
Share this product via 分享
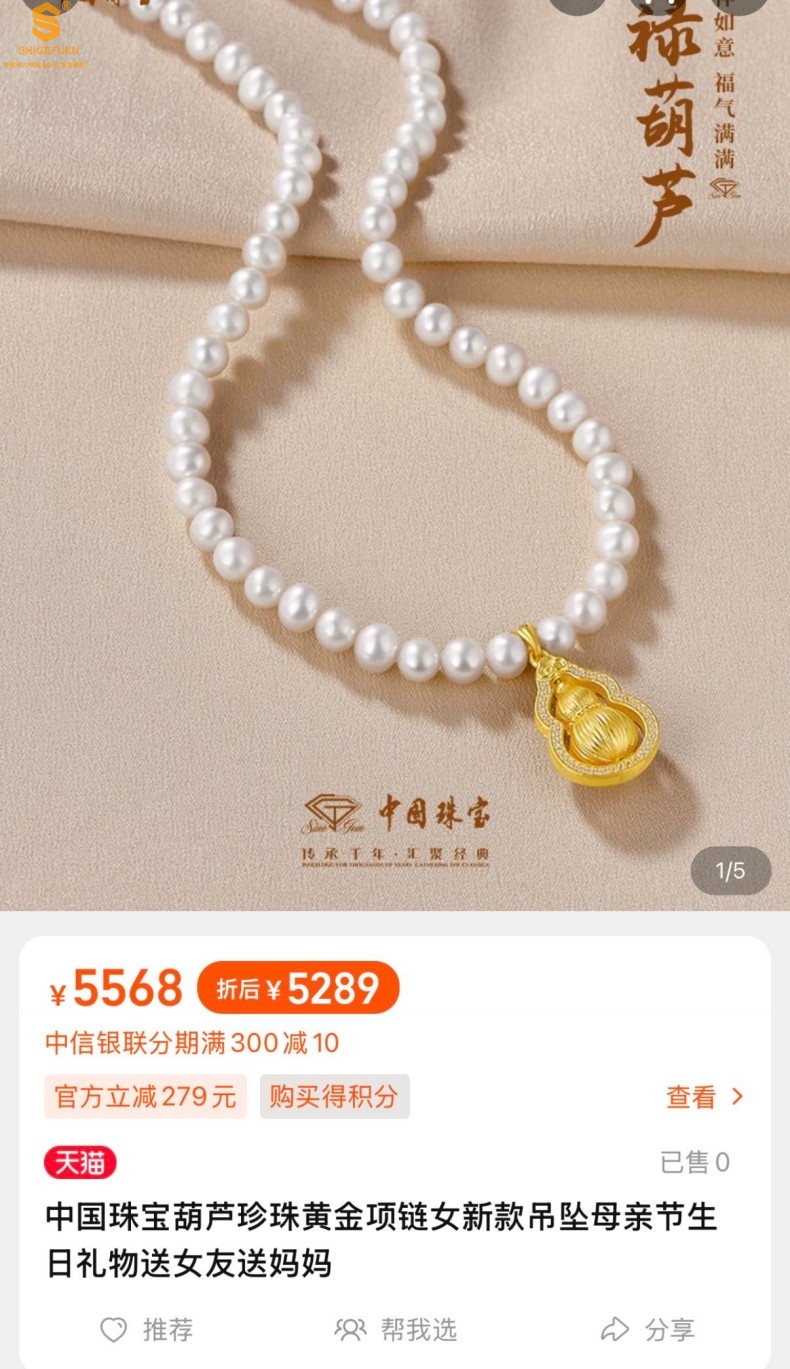(647, 1329)
